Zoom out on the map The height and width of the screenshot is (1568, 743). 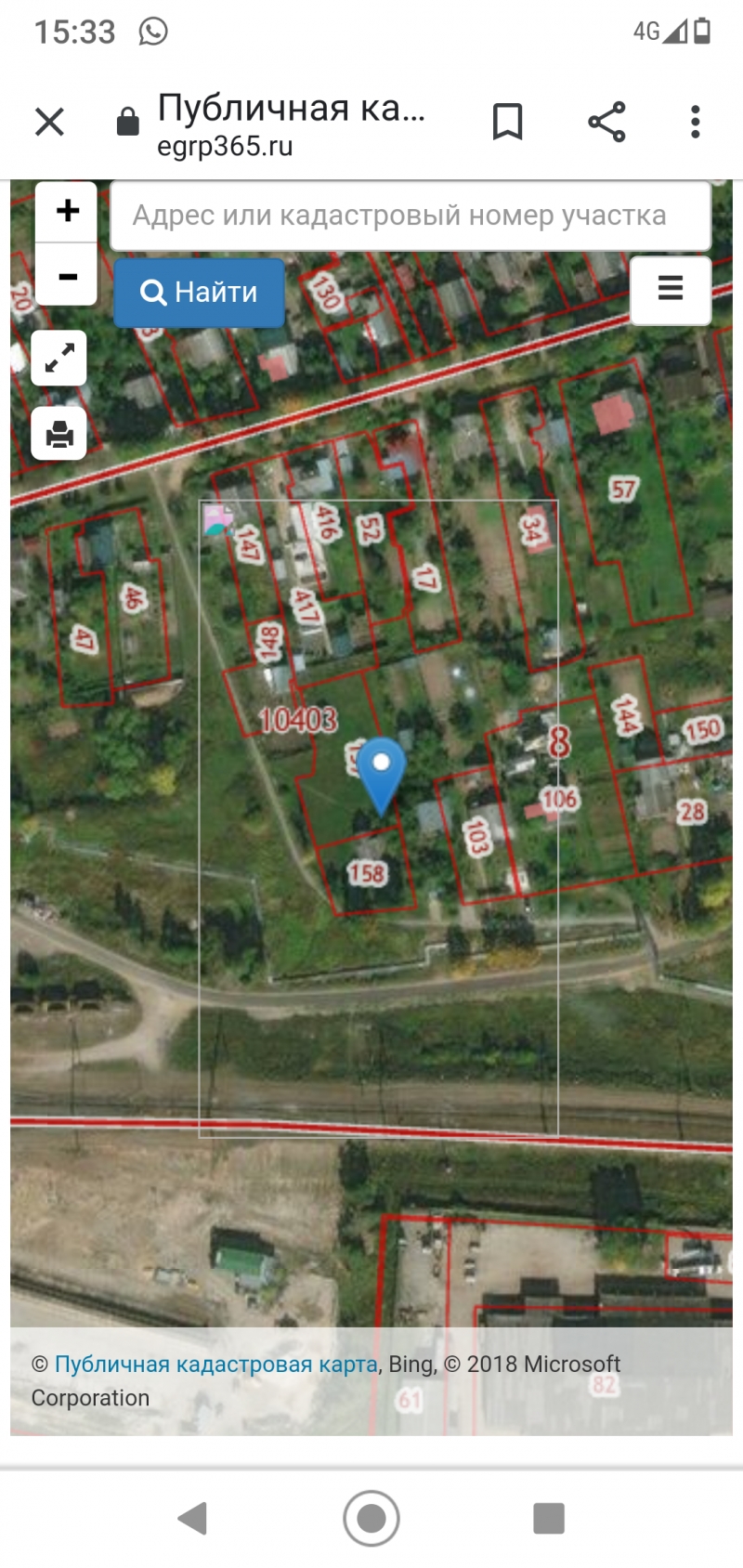(67, 276)
